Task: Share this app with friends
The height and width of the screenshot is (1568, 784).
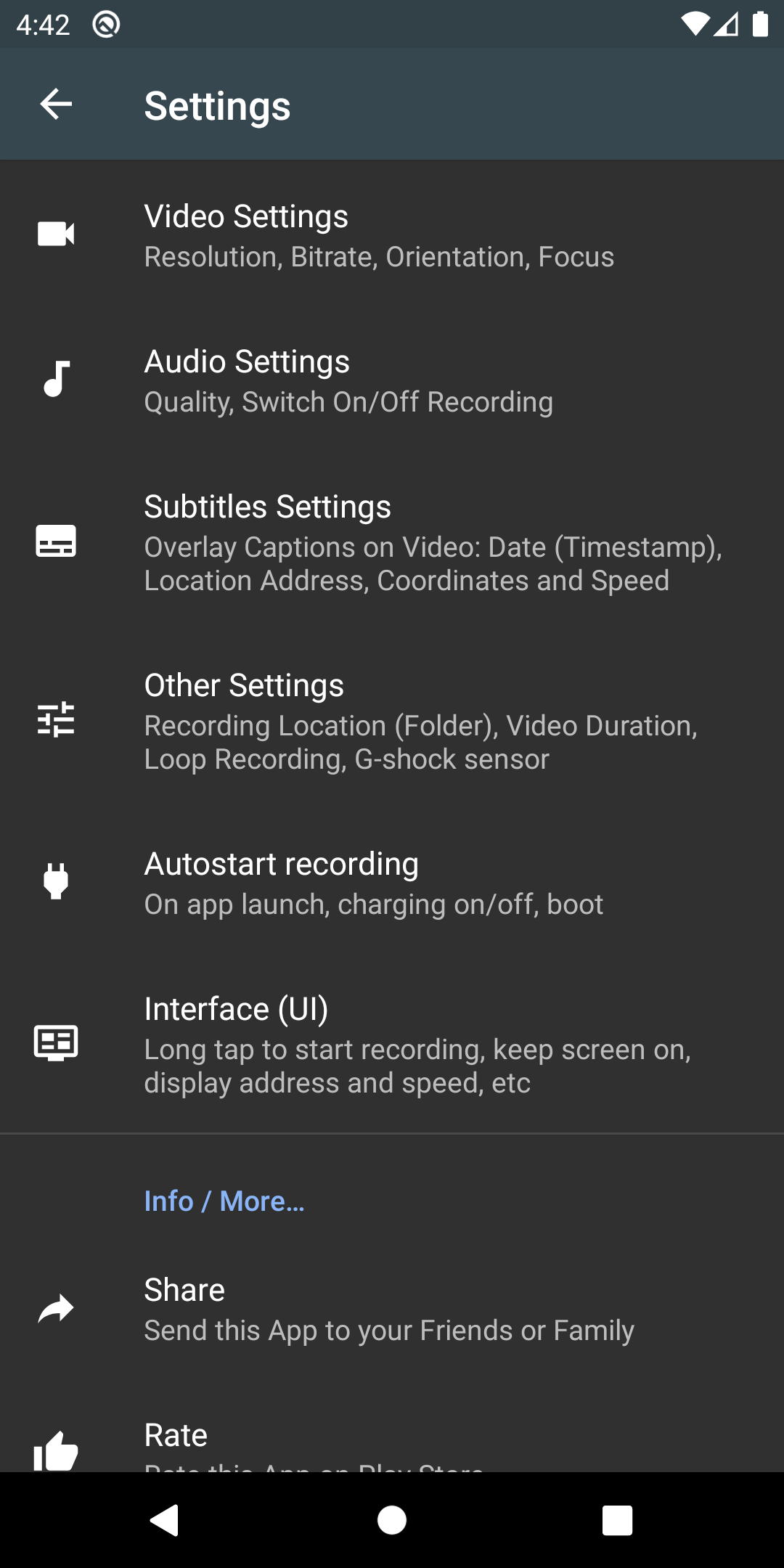Action: pos(392,1309)
